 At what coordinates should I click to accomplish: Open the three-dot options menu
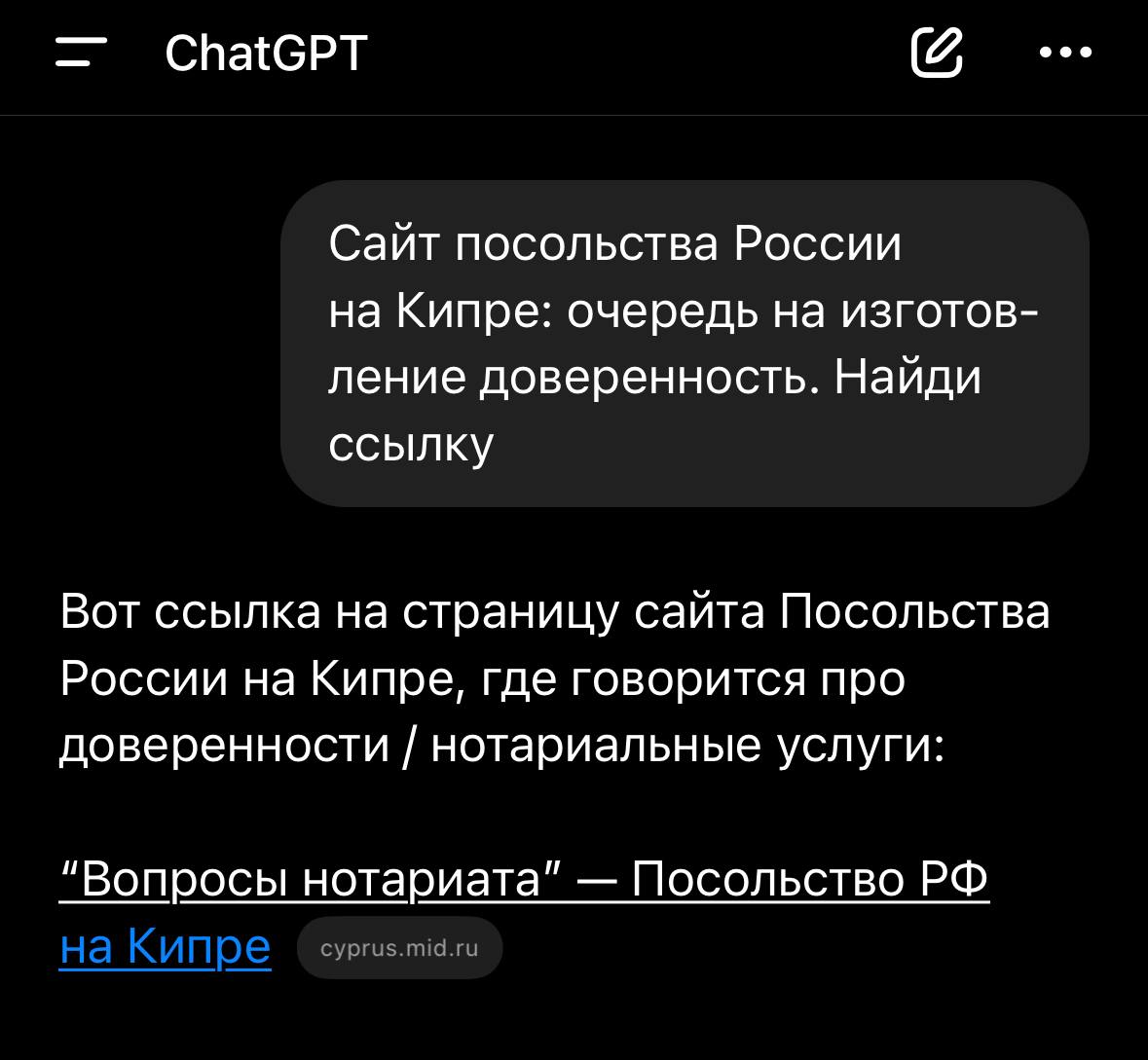tap(1066, 54)
